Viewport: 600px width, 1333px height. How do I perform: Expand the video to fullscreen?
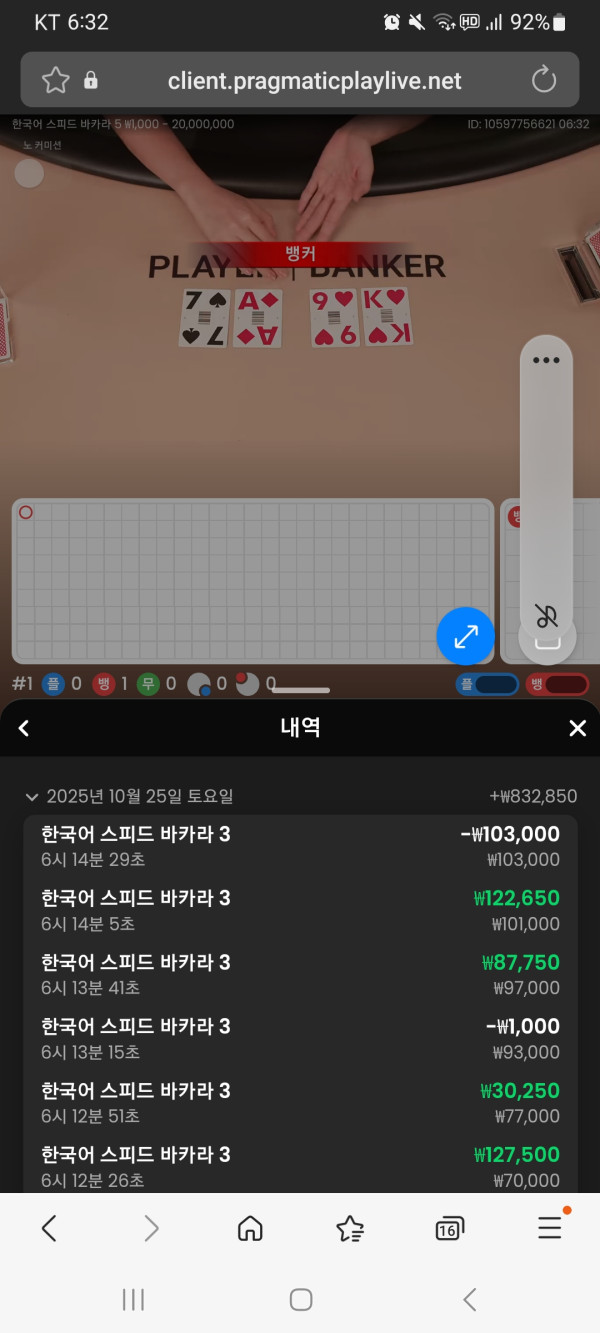[465, 636]
